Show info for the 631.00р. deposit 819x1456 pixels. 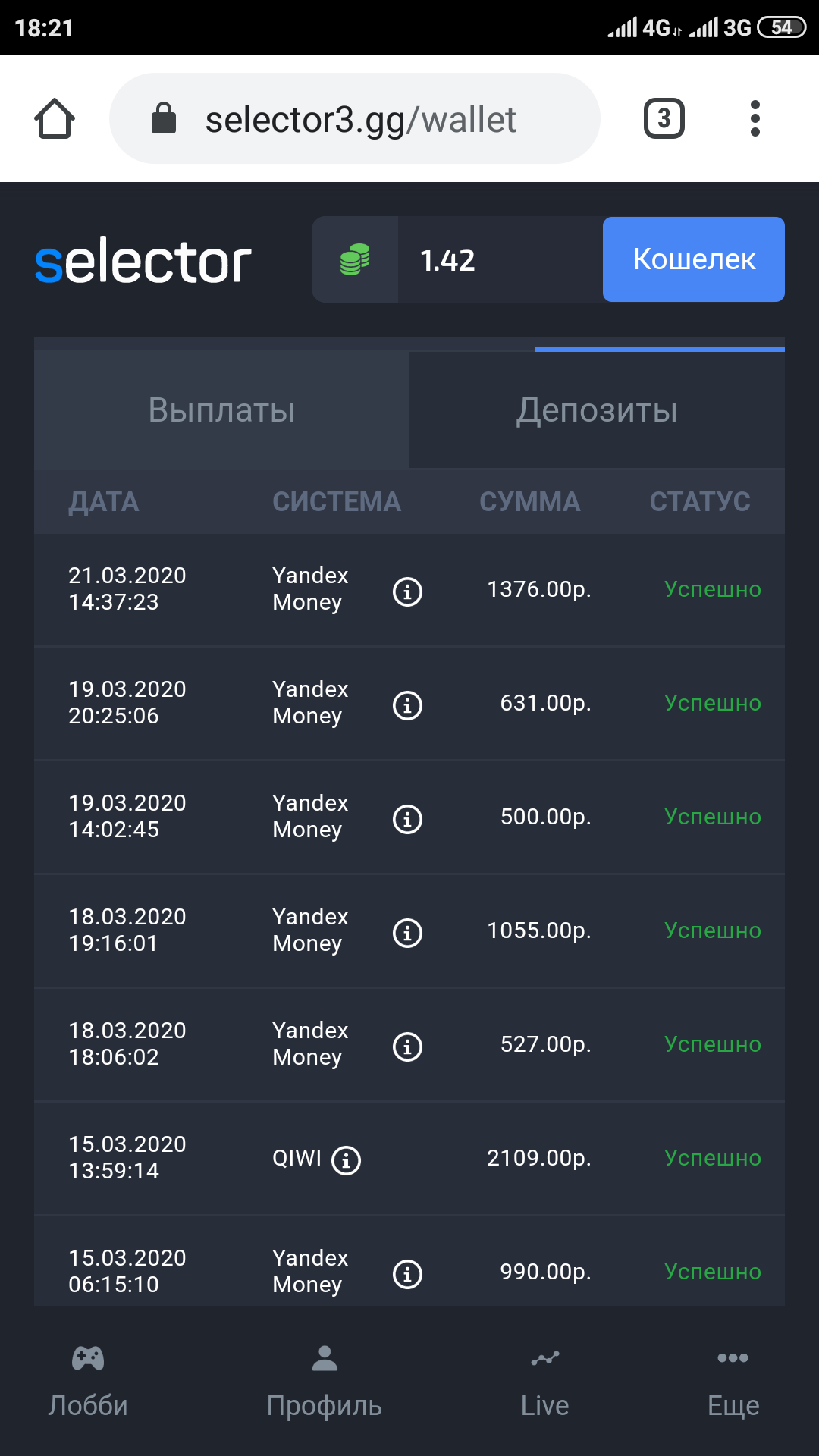point(408,704)
